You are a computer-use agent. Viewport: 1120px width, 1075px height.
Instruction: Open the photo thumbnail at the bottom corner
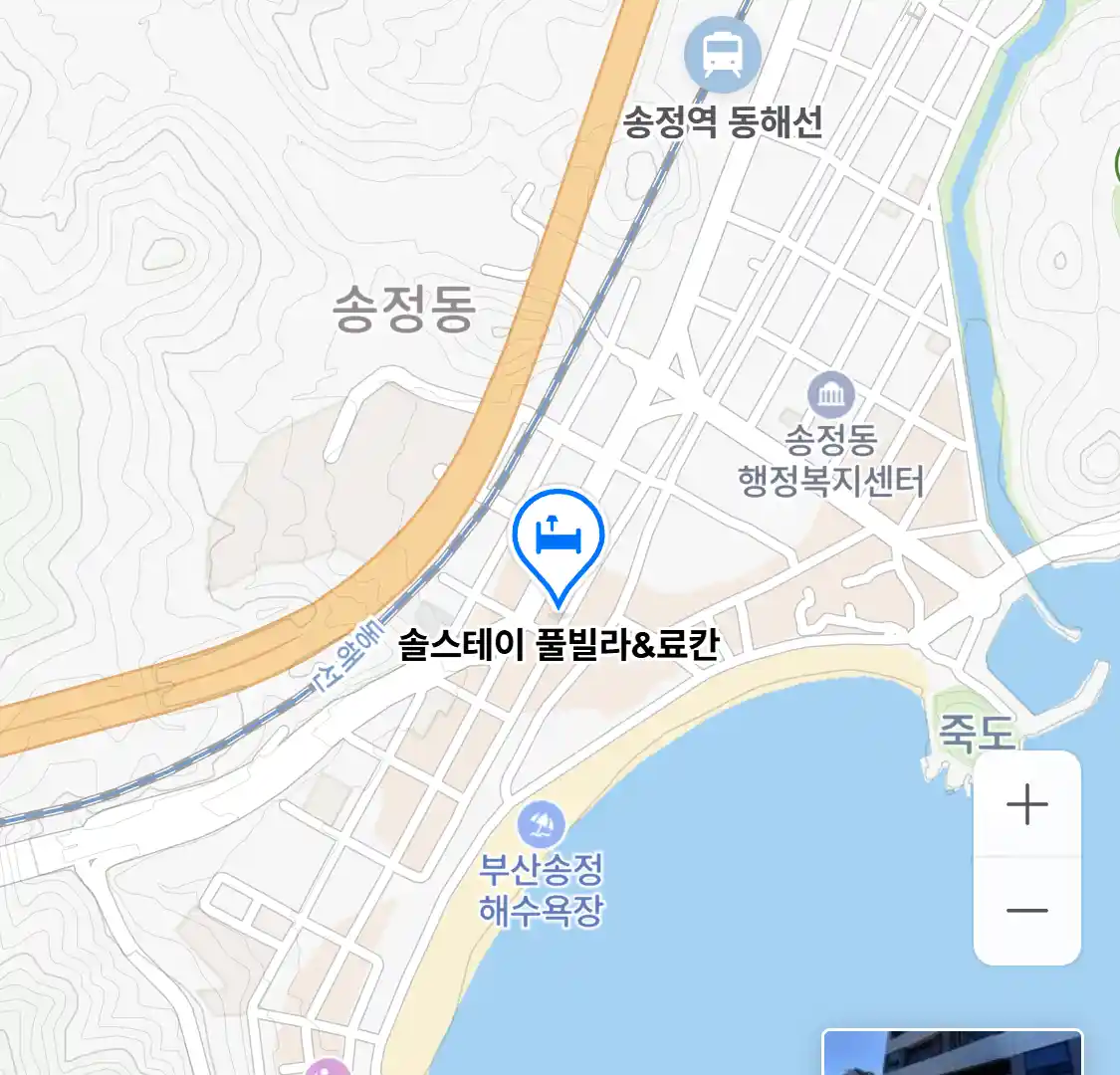point(952,1052)
